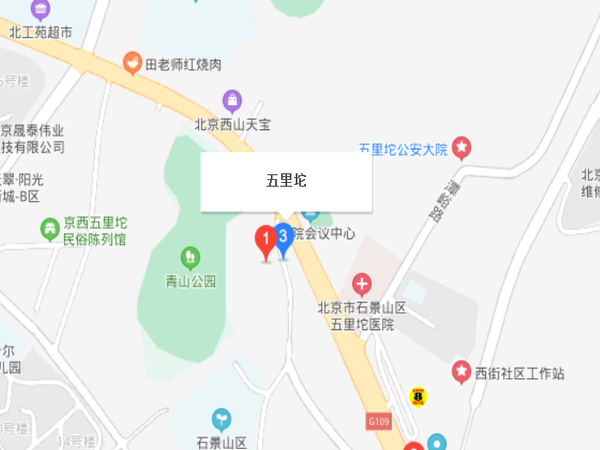Select the 青山公园 park marker
This screenshot has width=600, height=450.
[190, 258]
